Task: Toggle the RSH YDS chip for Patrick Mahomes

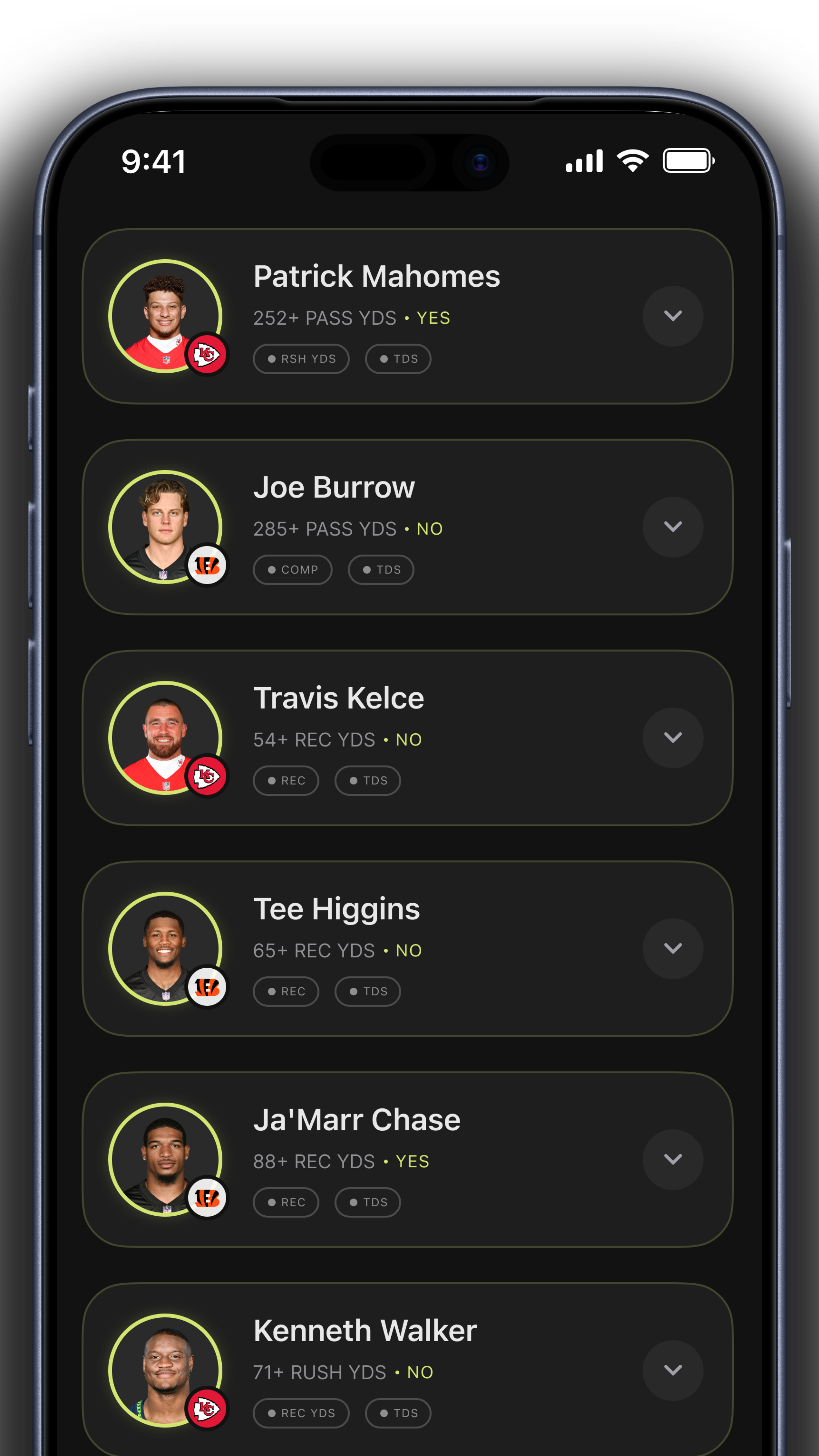Action: (x=301, y=359)
